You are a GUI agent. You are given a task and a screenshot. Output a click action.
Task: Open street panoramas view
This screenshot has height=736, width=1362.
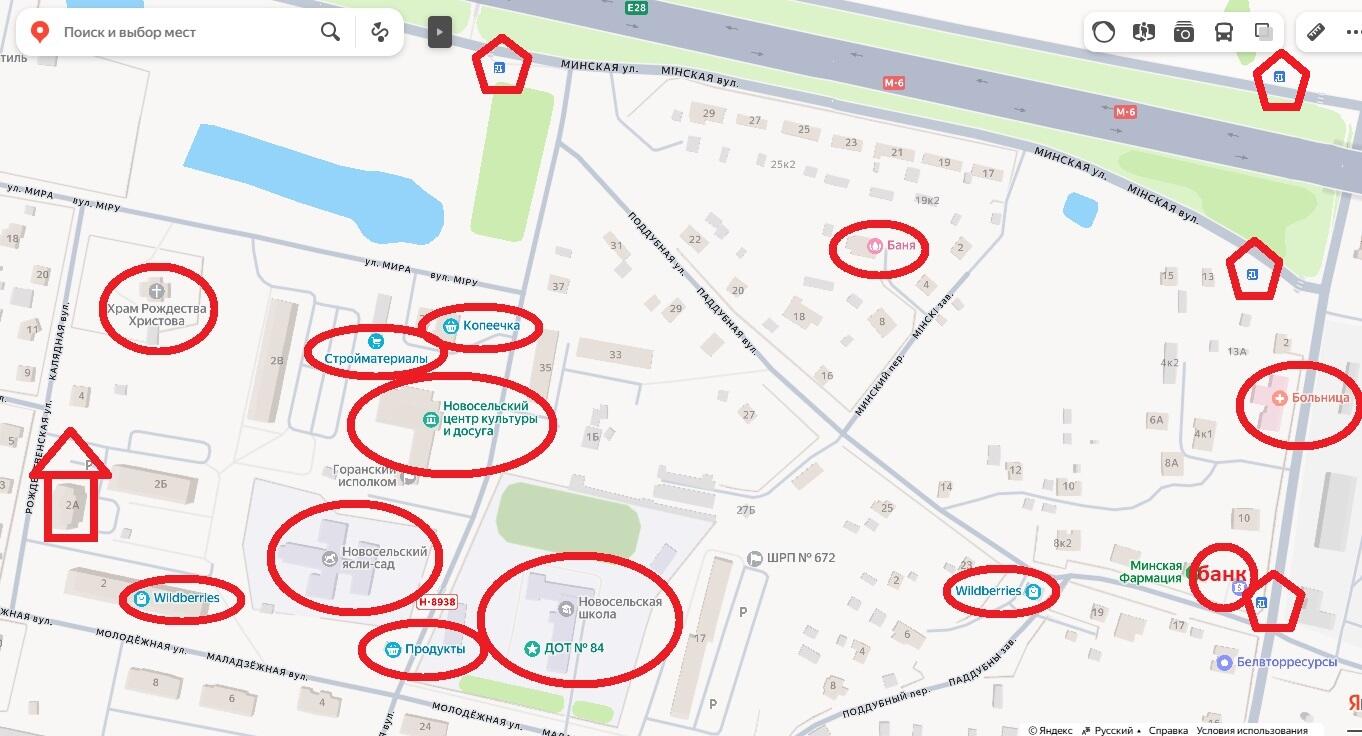pyautogui.click(x=1144, y=32)
